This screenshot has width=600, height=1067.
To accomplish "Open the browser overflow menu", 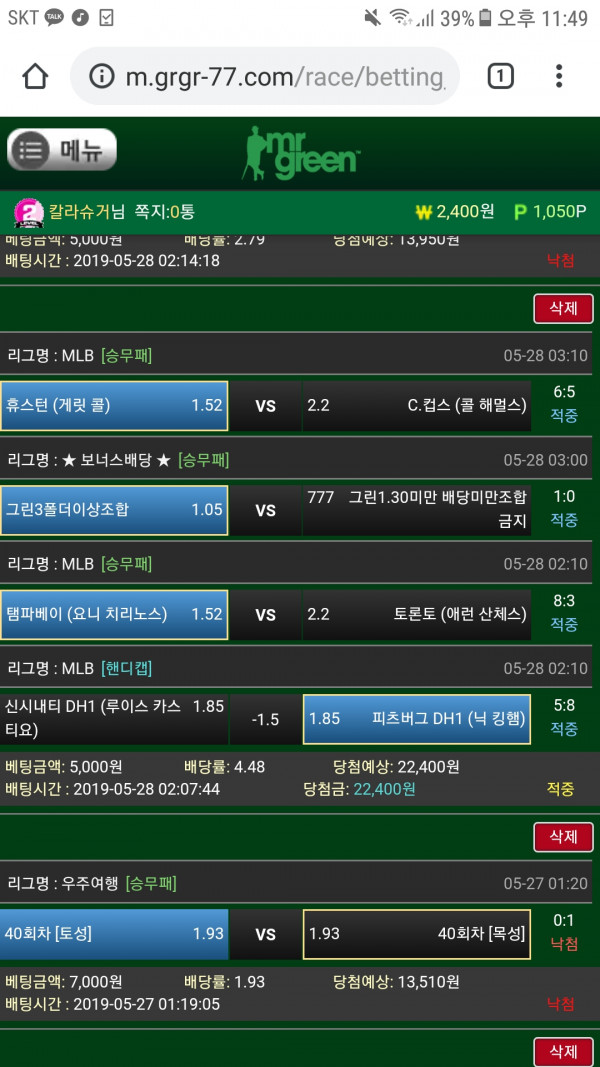I will [x=559, y=76].
